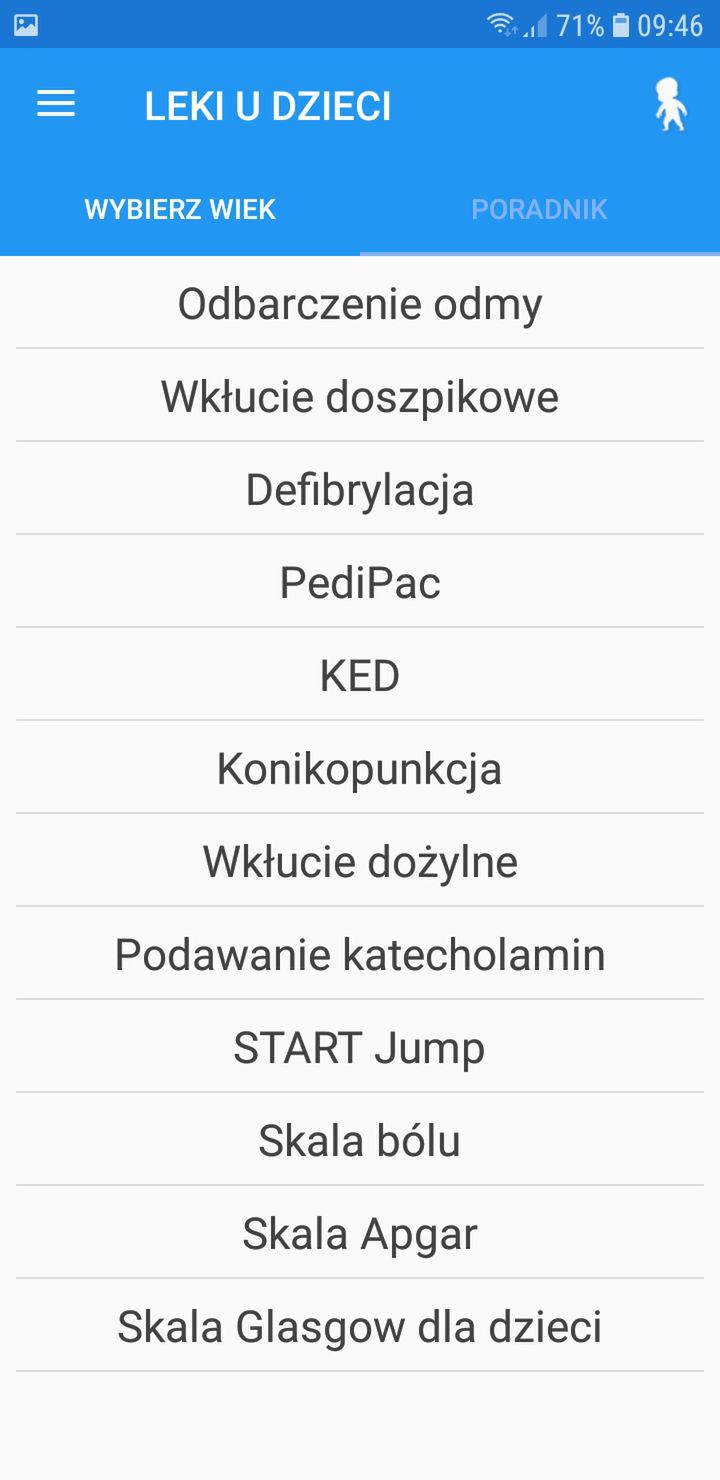View the Defibrylacja guide

coord(360,489)
